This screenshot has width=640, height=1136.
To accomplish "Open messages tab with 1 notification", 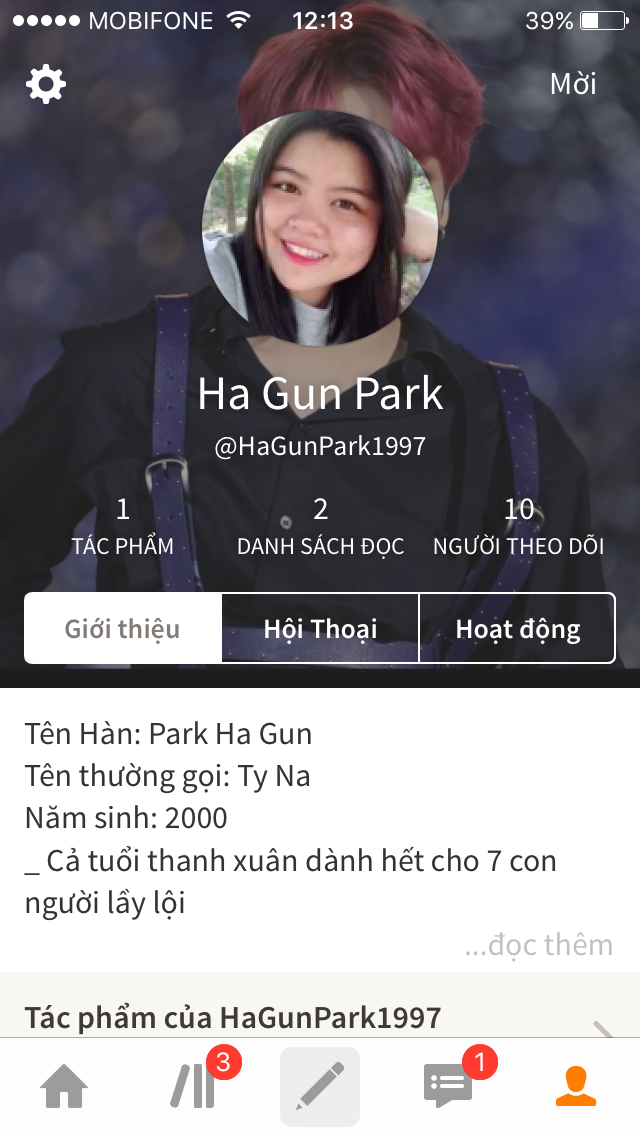I will pos(448,1085).
